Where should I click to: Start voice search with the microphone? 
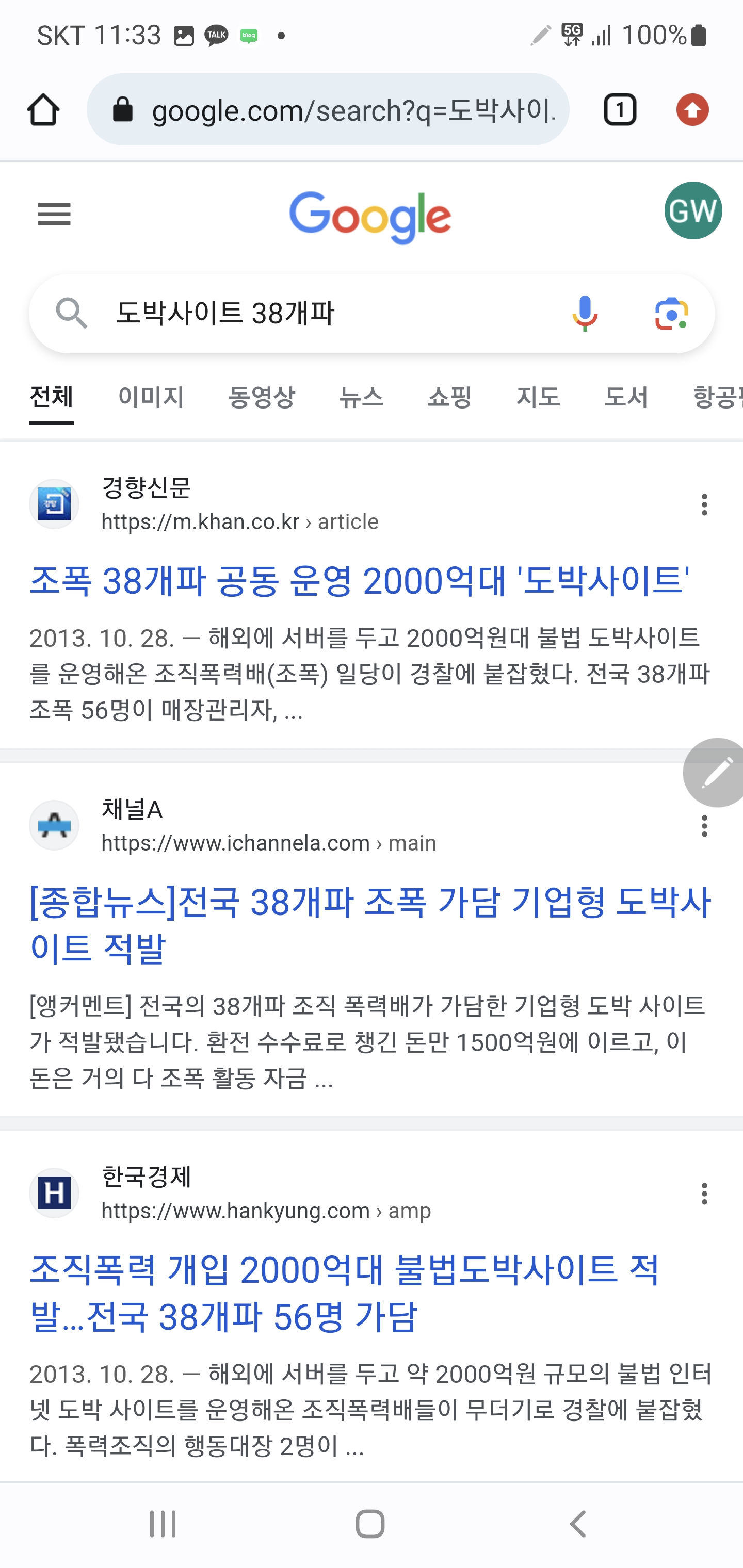tap(585, 314)
